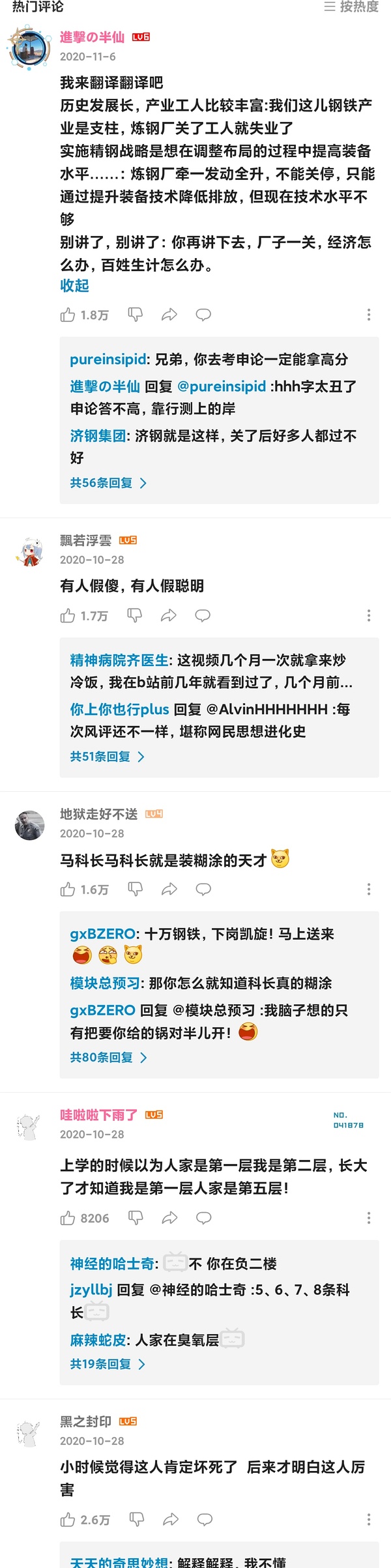Reply to 進撃の半仙's comment
The image size is (391, 1568).
coord(203,315)
